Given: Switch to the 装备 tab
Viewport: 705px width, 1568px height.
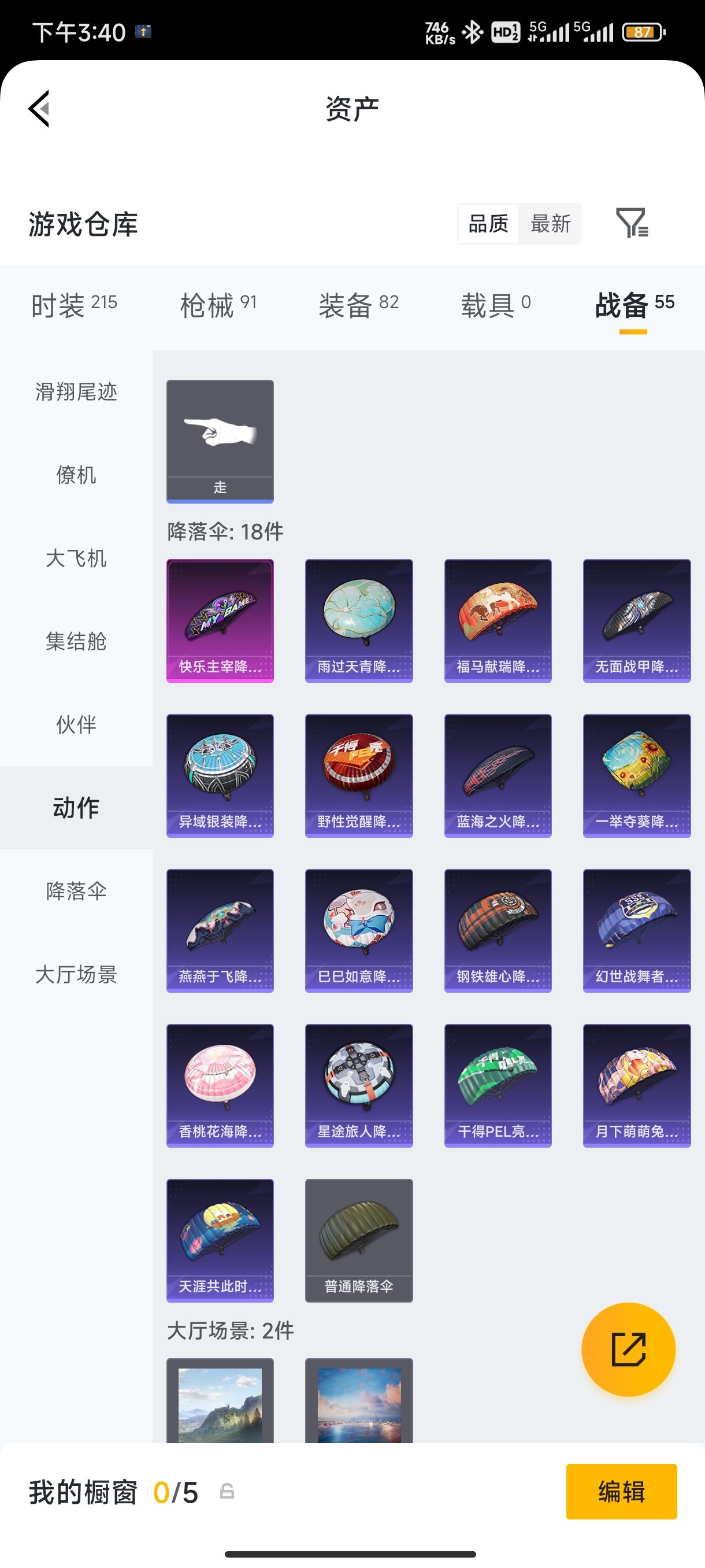Looking at the screenshot, I should (359, 304).
